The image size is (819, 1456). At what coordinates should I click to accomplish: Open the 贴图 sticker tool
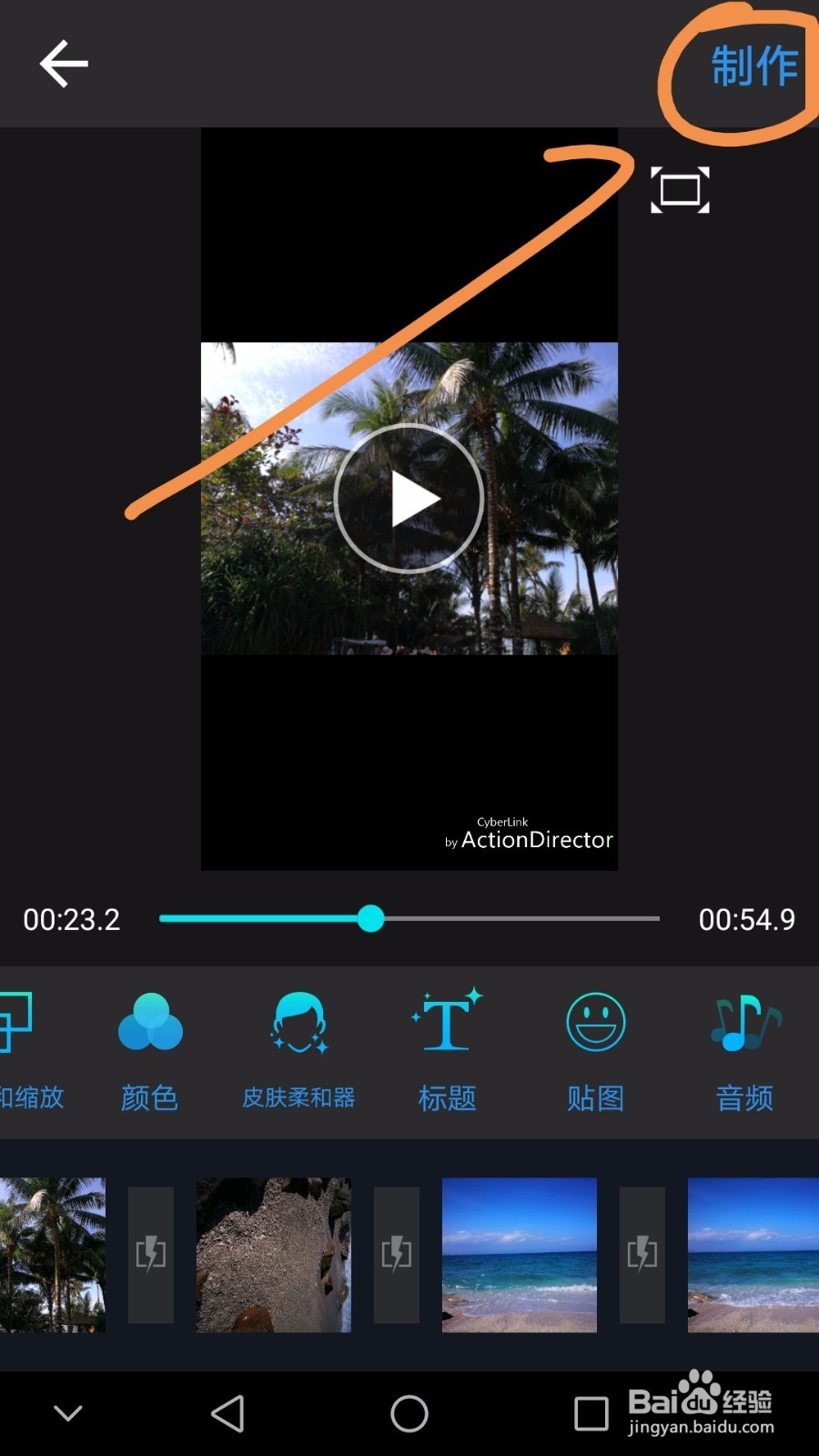pos(595,1046)
